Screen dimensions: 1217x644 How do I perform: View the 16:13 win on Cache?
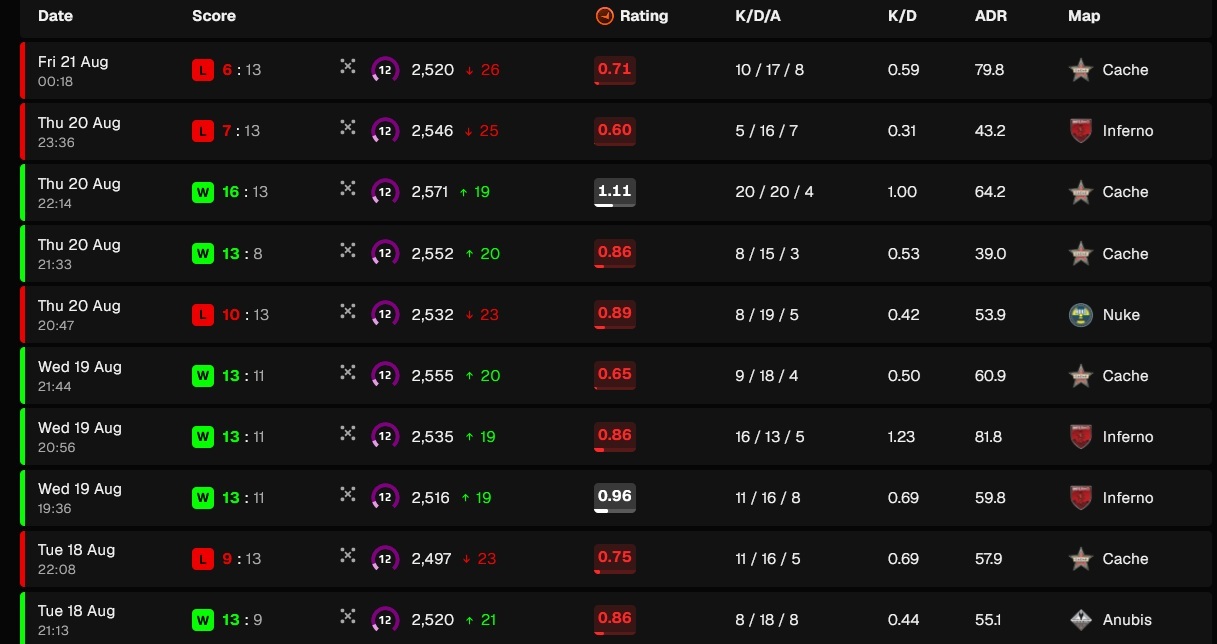click(615, 192)
